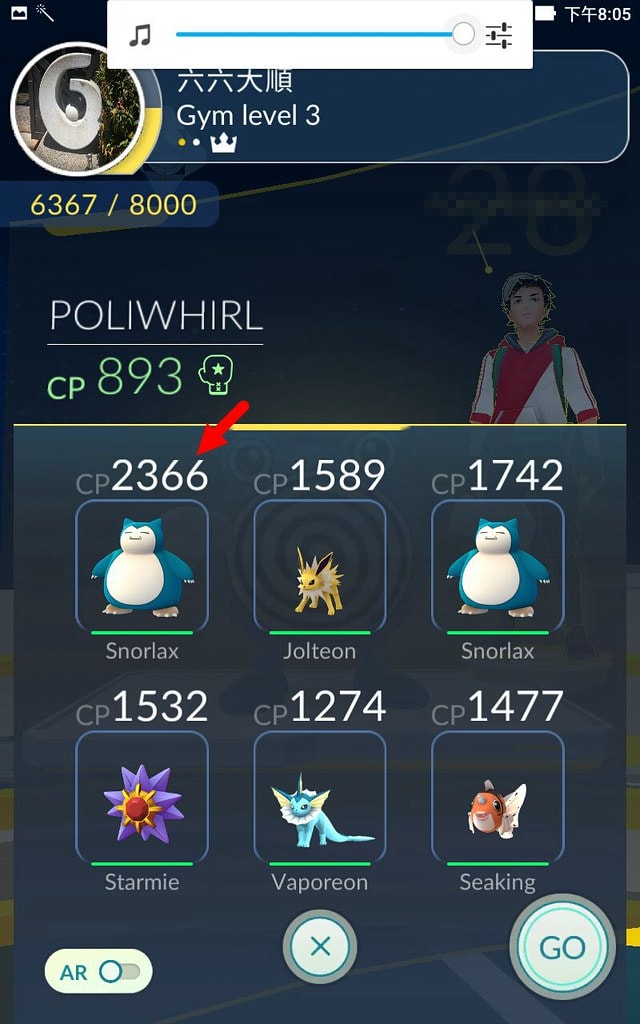Tap the media volume slider
Image resolution: width=640 pixels, height=1024 pixels.
click(318, 35)
